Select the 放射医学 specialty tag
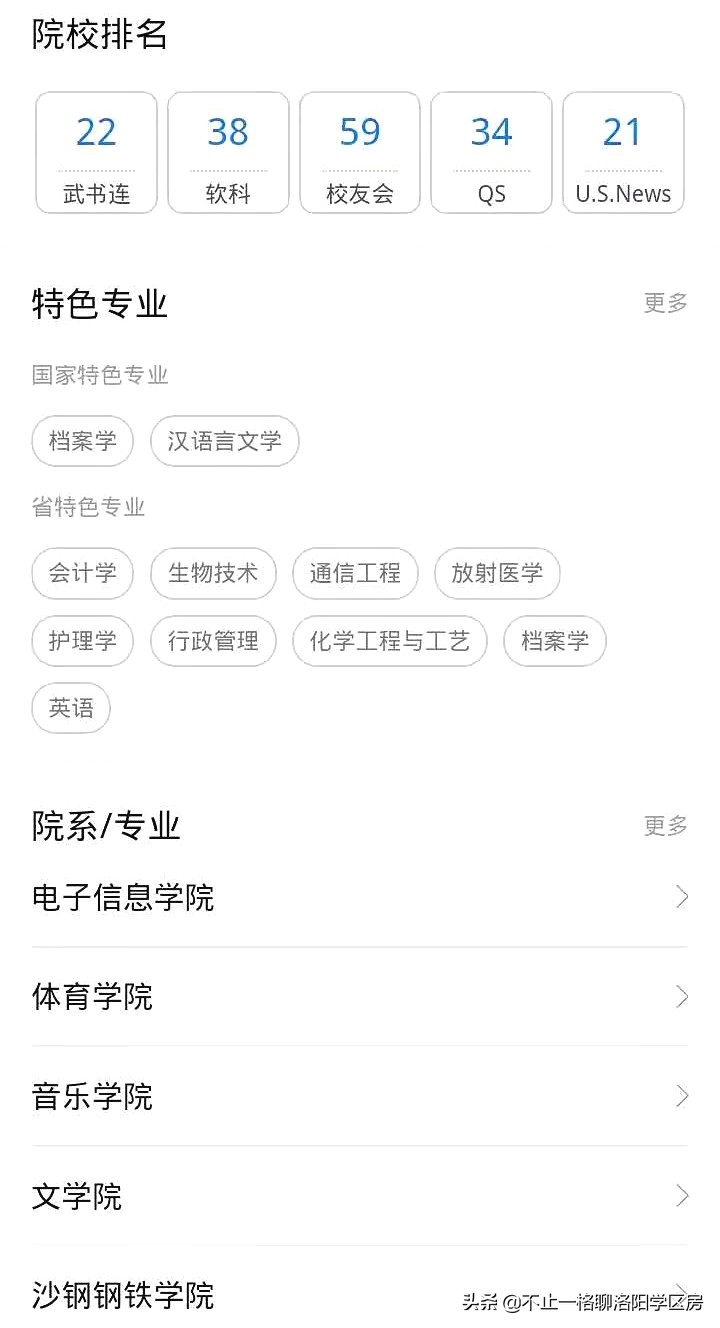Image resolution: width=720 pixels, height=1328 pixels. [497, 573]
